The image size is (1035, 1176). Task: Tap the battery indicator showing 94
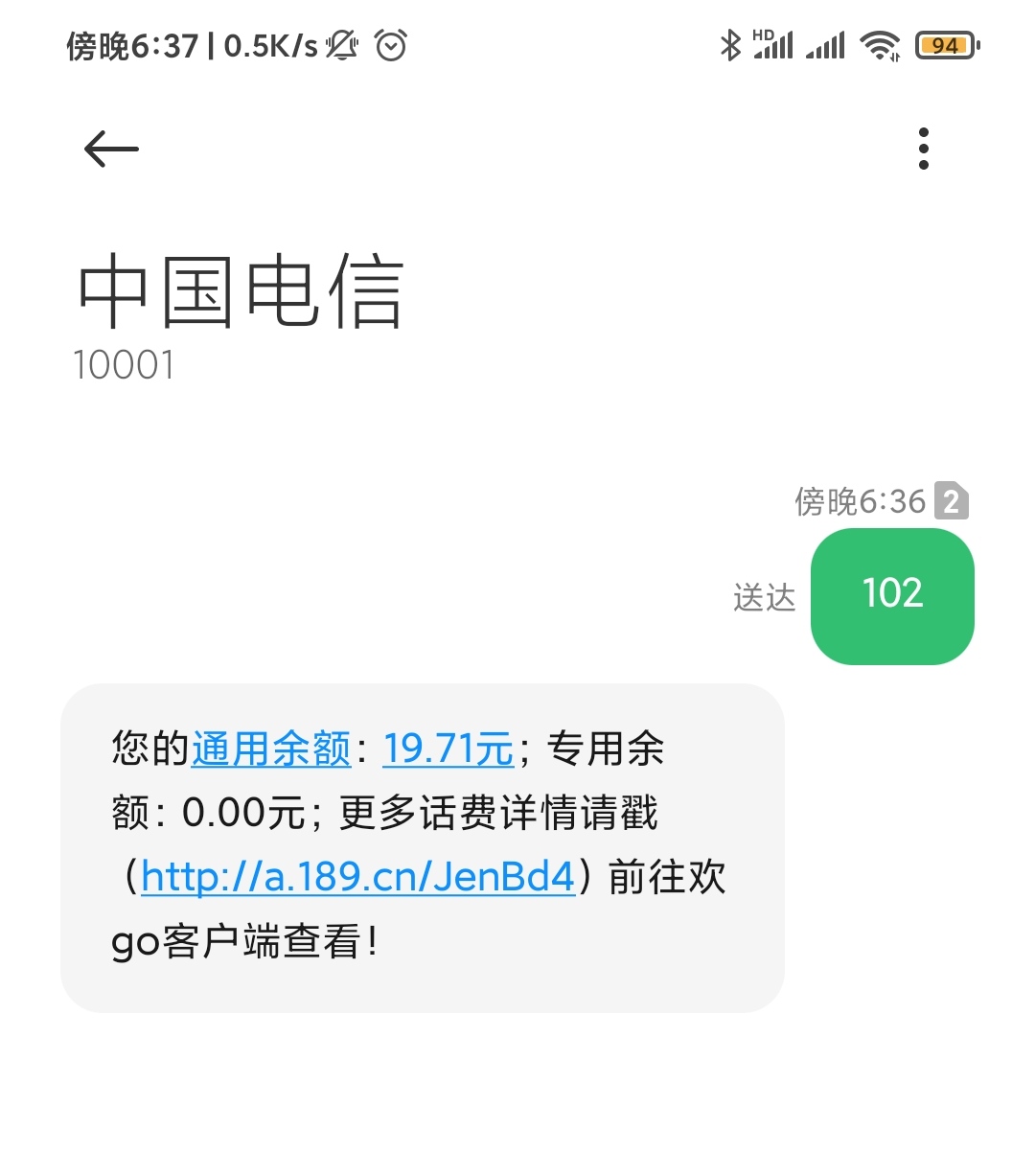pos(944,43)
